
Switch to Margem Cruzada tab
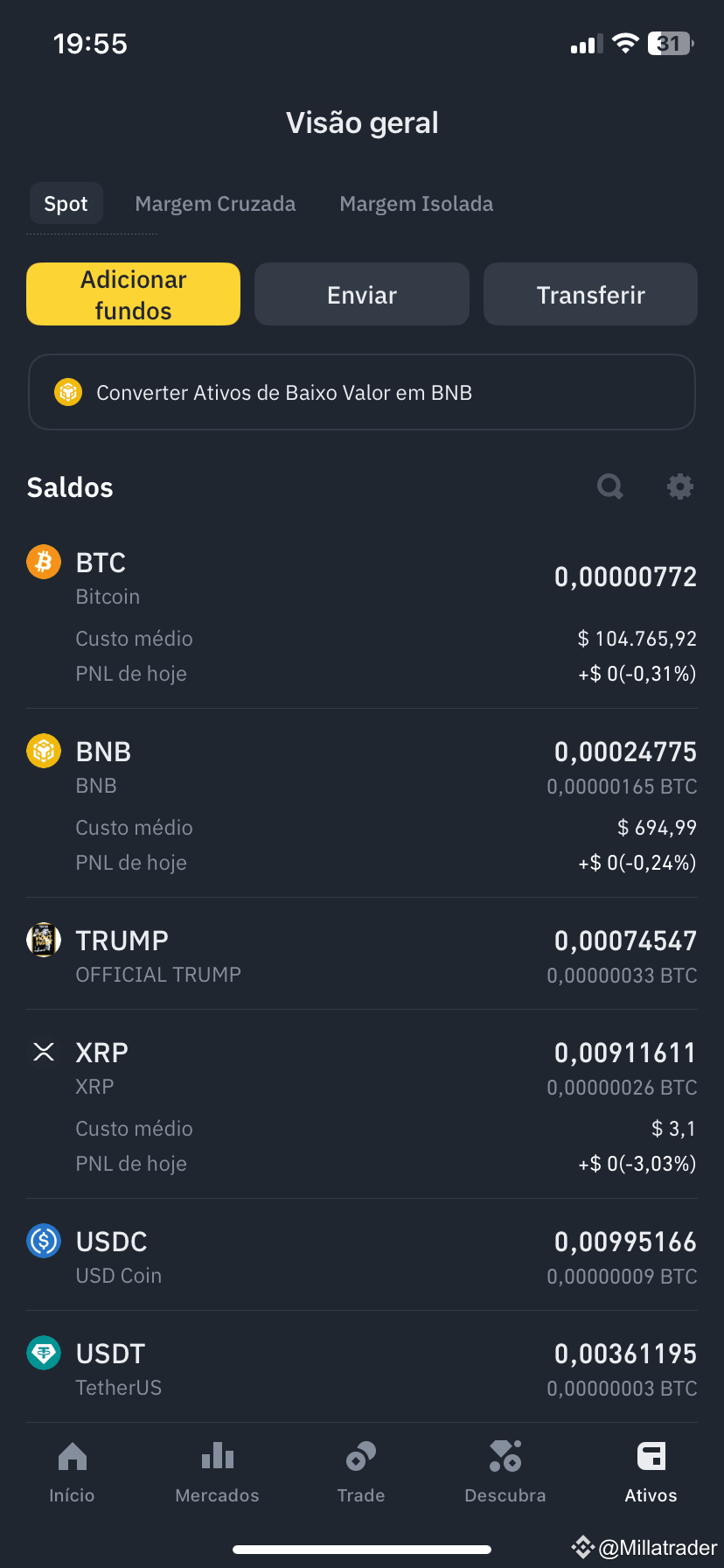(x=215, y=204)
